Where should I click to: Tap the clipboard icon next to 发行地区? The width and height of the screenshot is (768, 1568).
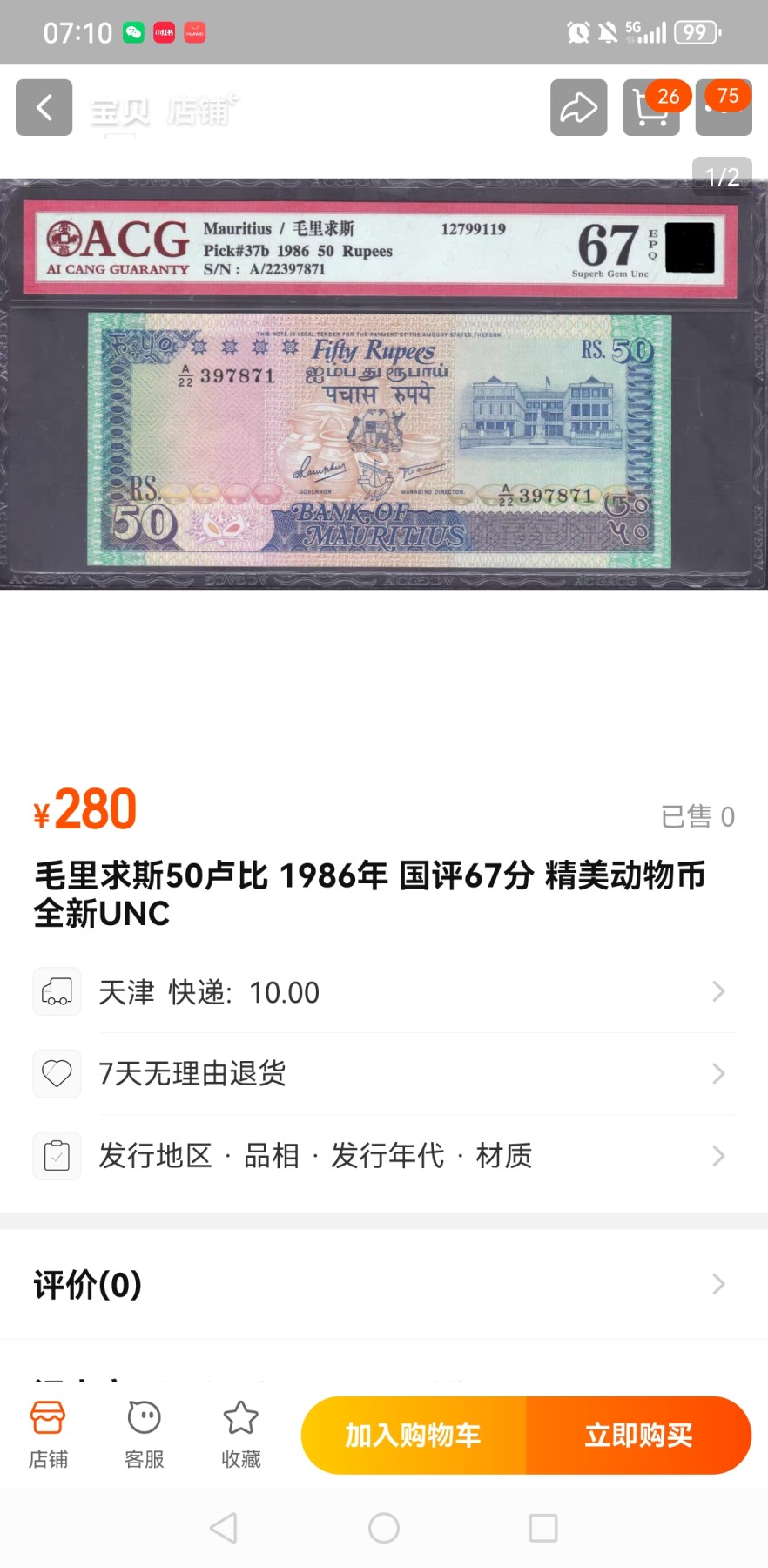56,1155
